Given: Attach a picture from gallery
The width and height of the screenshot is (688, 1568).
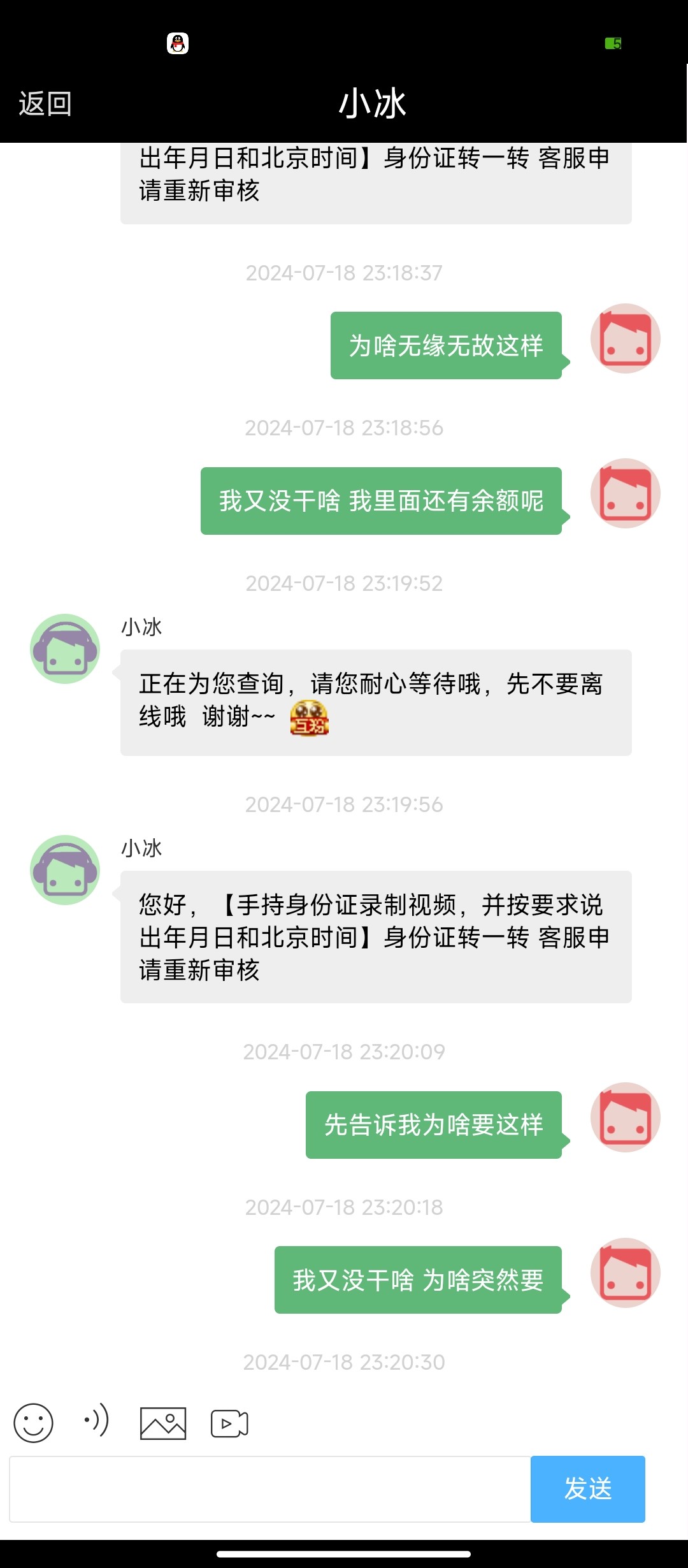Looking at the screenshot, I should point(163,1423).
